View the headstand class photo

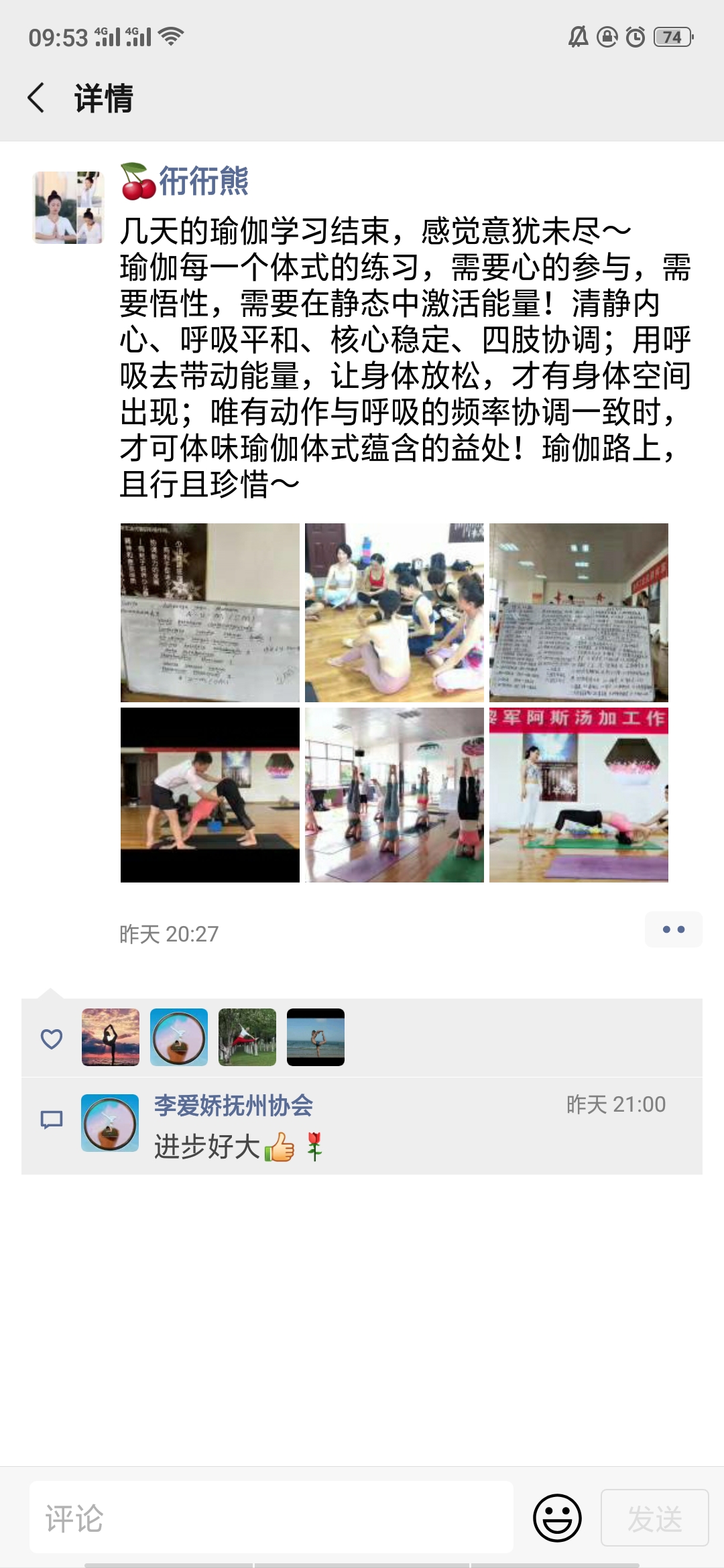click(x=394, y=795)
